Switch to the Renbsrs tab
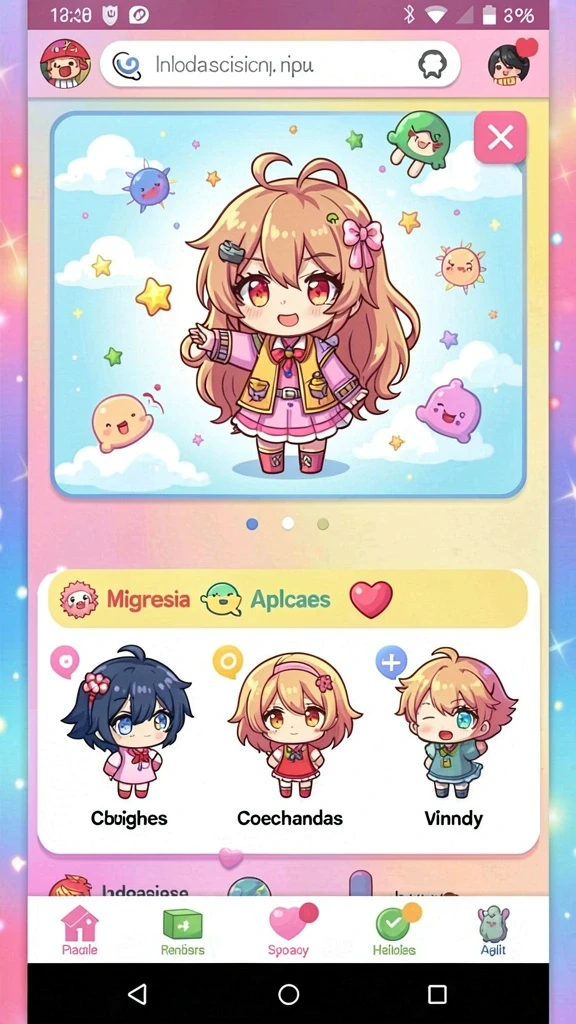 tap(183, 931)
